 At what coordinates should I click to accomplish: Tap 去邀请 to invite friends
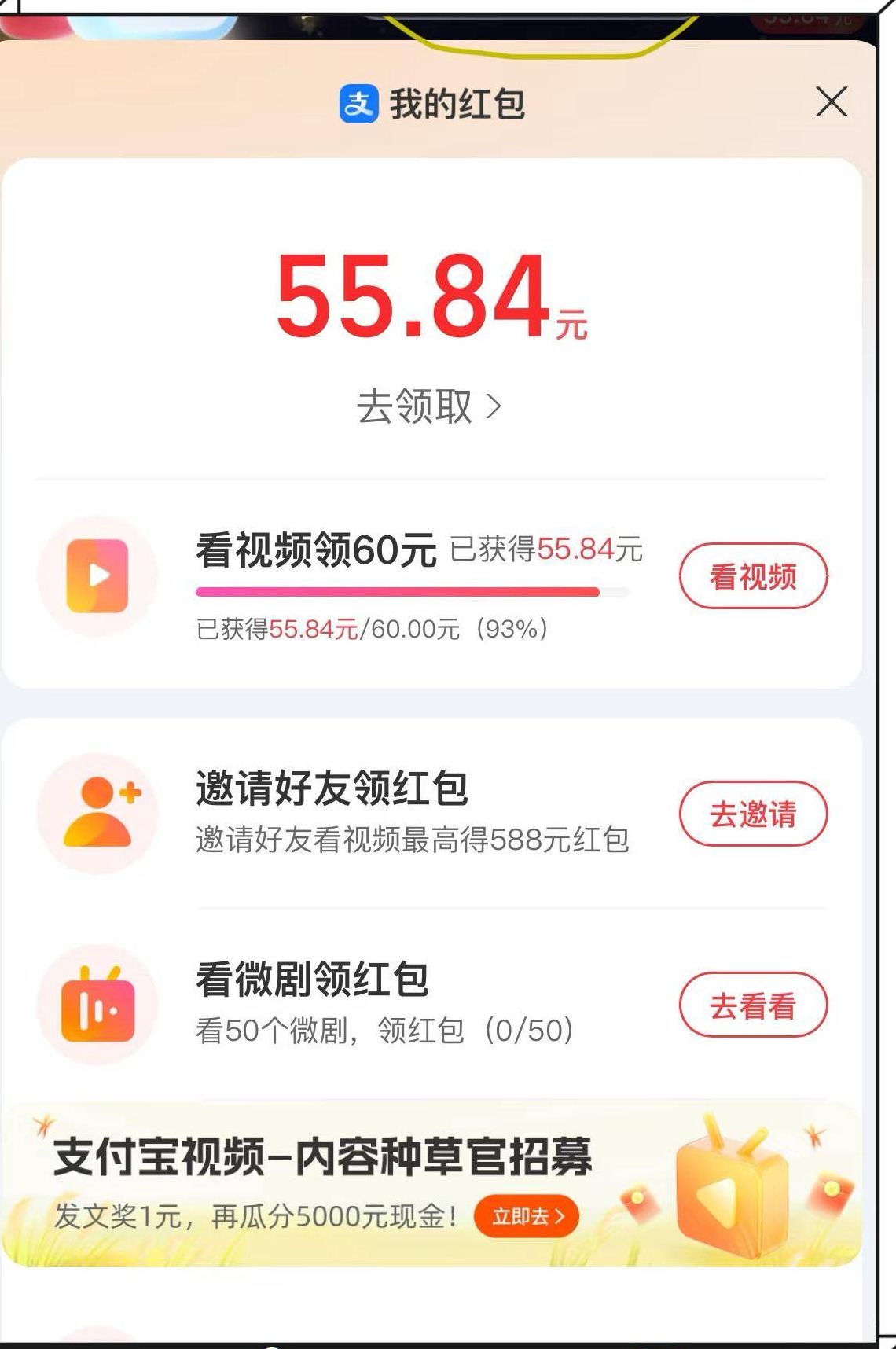(753, 814)
